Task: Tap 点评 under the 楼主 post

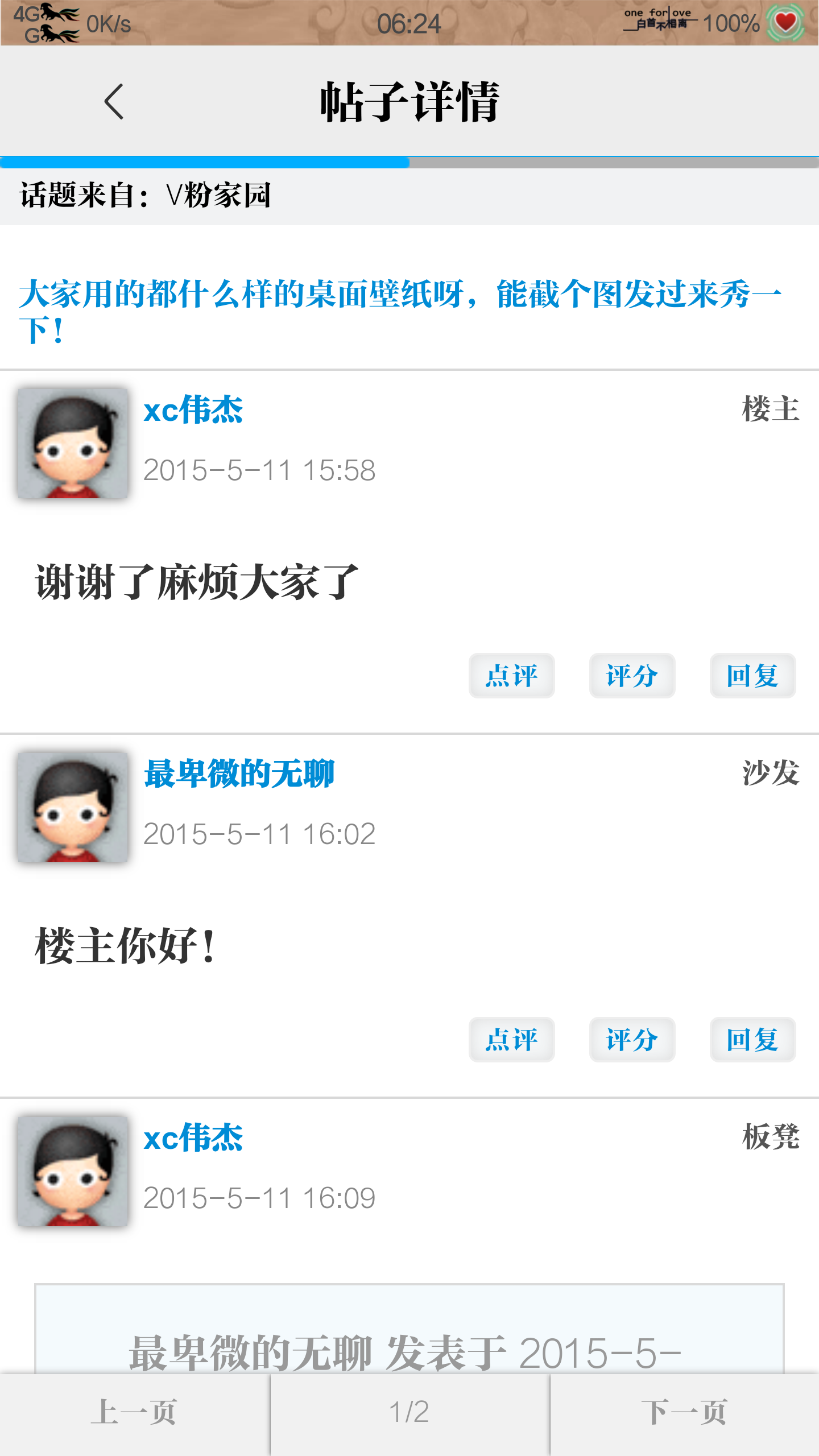Action: pyautogui.click(x=511, y=676)
